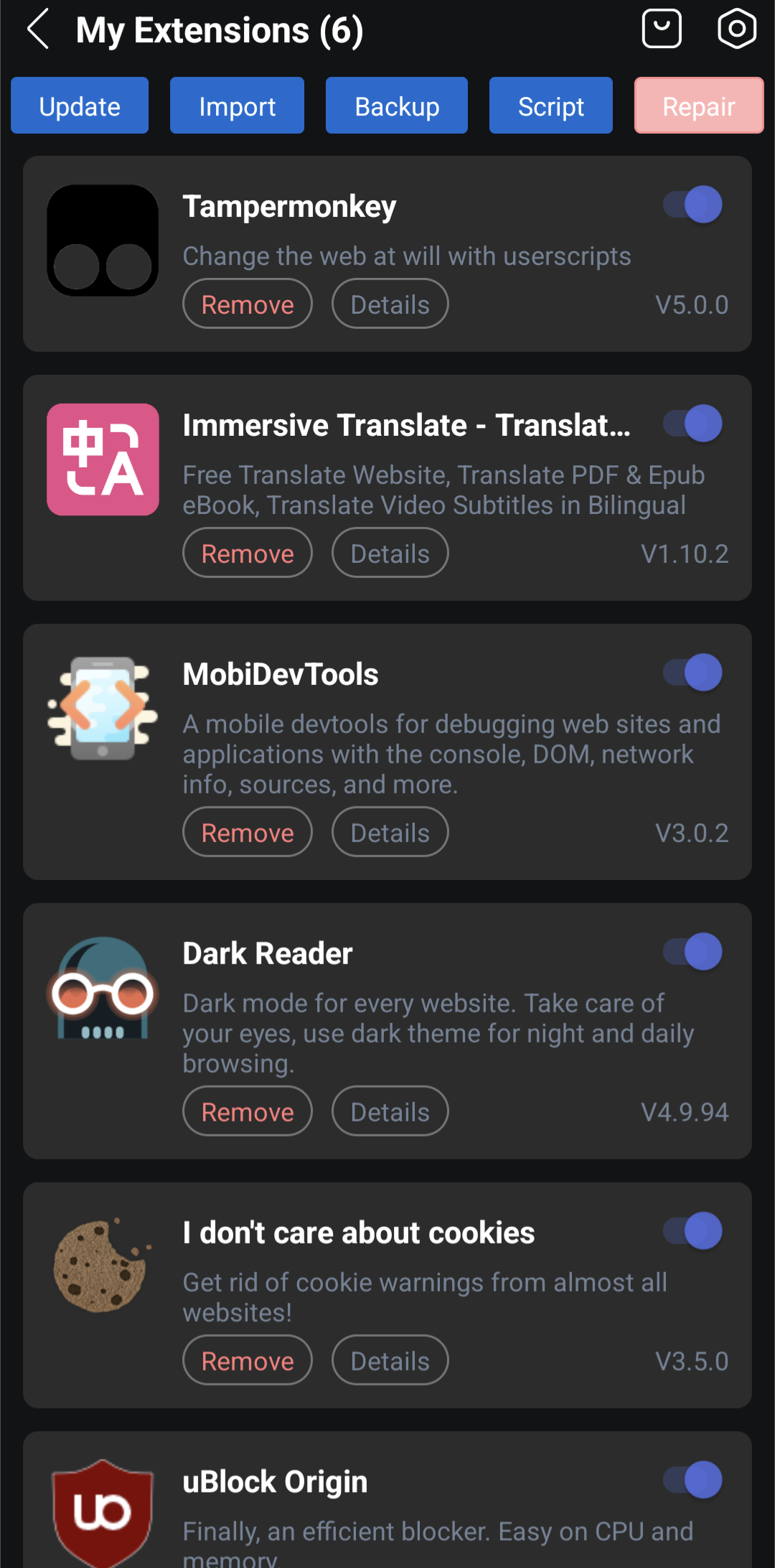Show Dark Reader details
Viewport: 775px width, 1568px height.
(x=390, y=1111)
